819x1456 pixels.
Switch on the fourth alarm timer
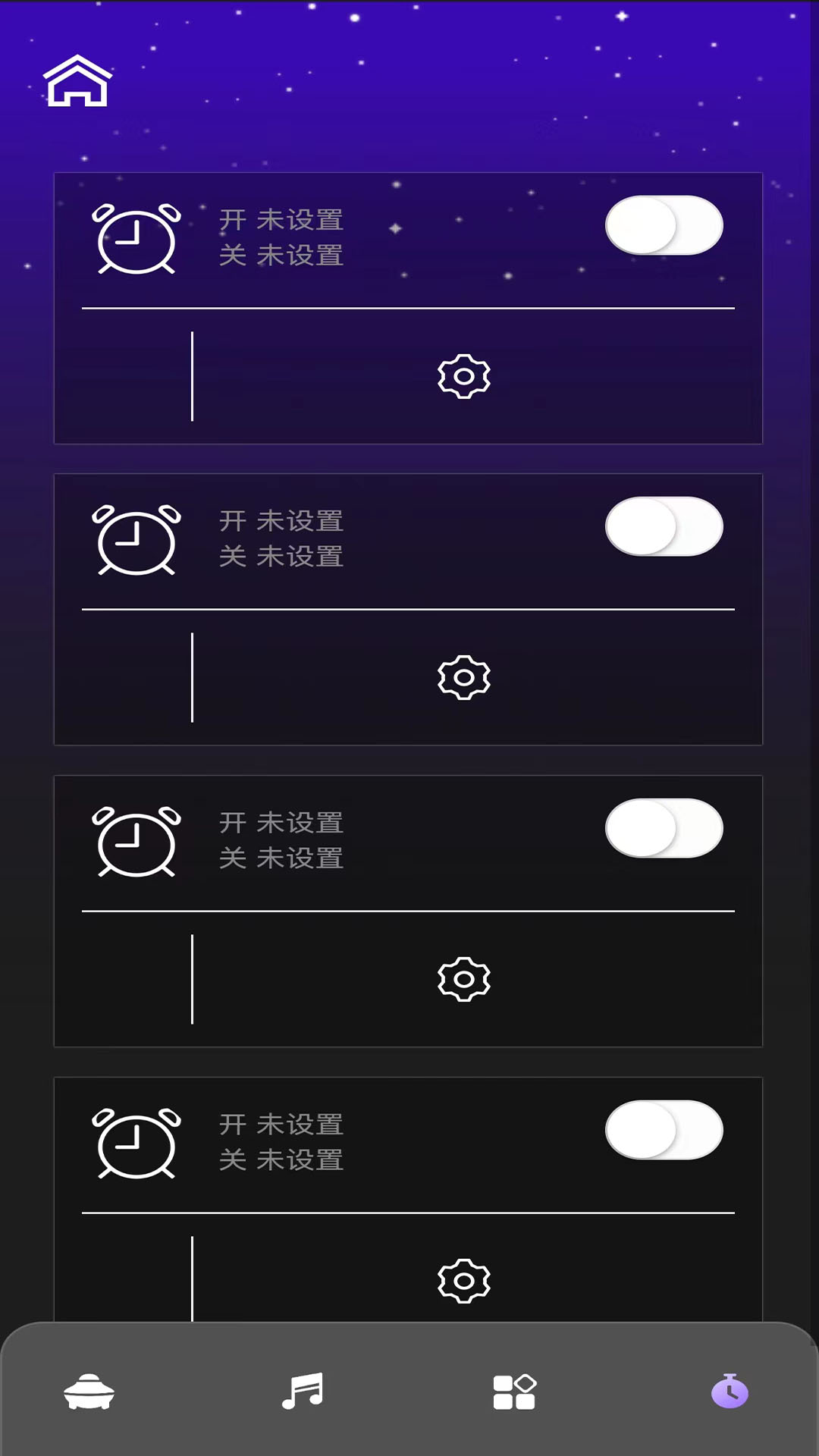[x=664, y=1130]
